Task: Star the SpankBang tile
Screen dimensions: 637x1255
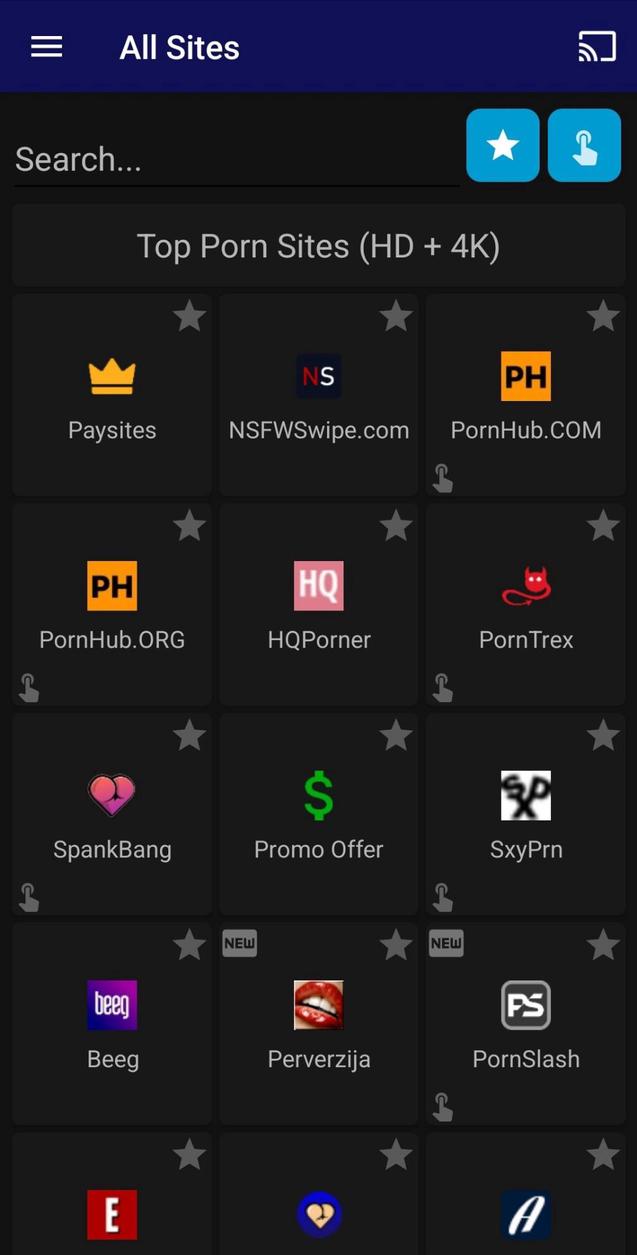Action: coord(189,735)
